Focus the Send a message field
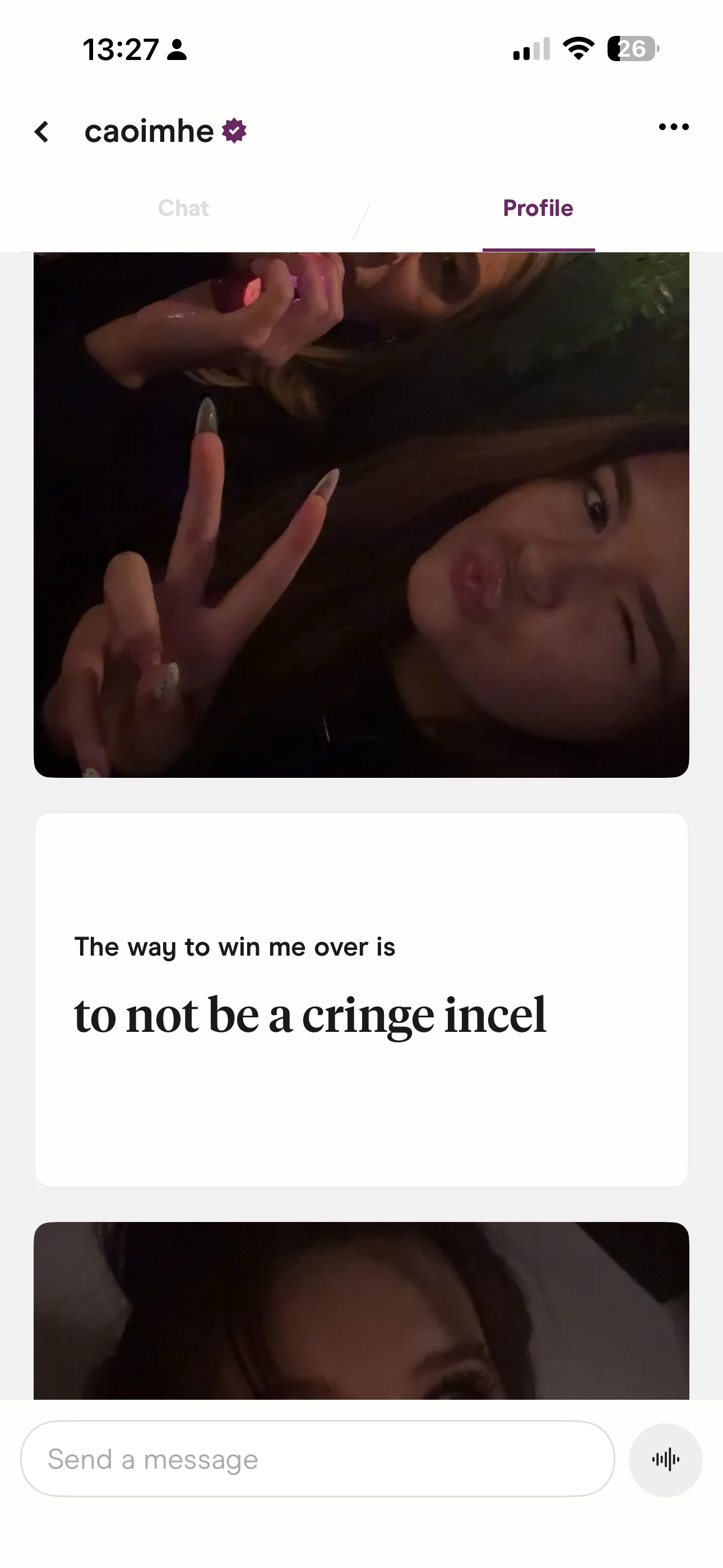This screenshot has width=723, height=1568. point(318,1459)
